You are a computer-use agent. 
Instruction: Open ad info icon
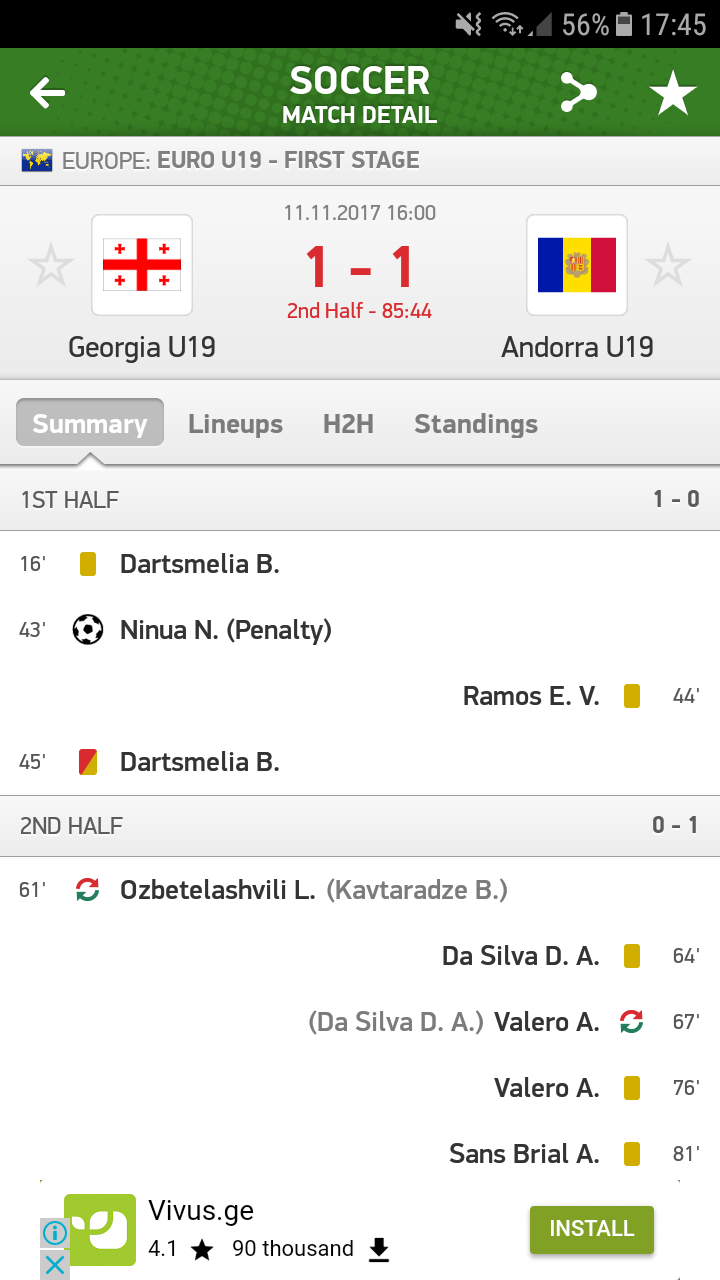pos(55,1233)
